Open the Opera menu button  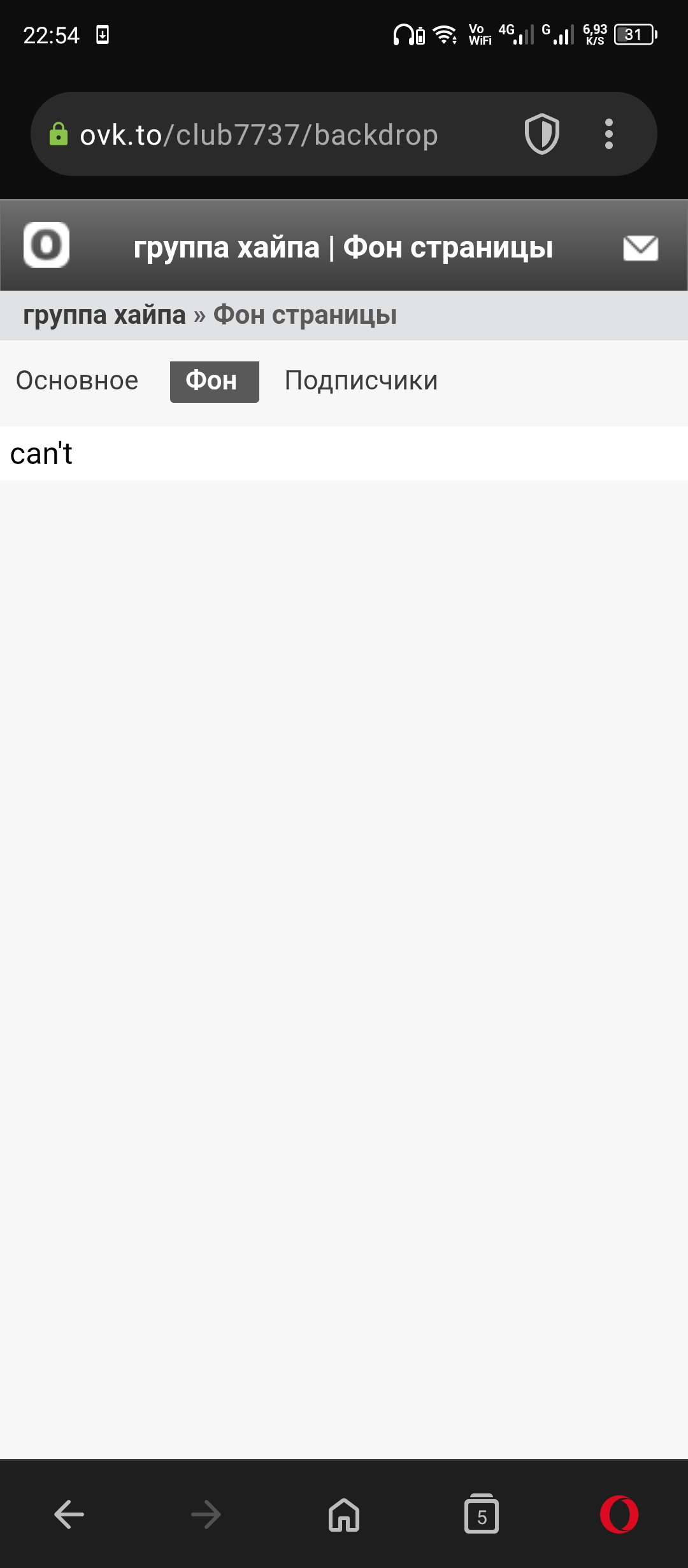coord(619,1514)
